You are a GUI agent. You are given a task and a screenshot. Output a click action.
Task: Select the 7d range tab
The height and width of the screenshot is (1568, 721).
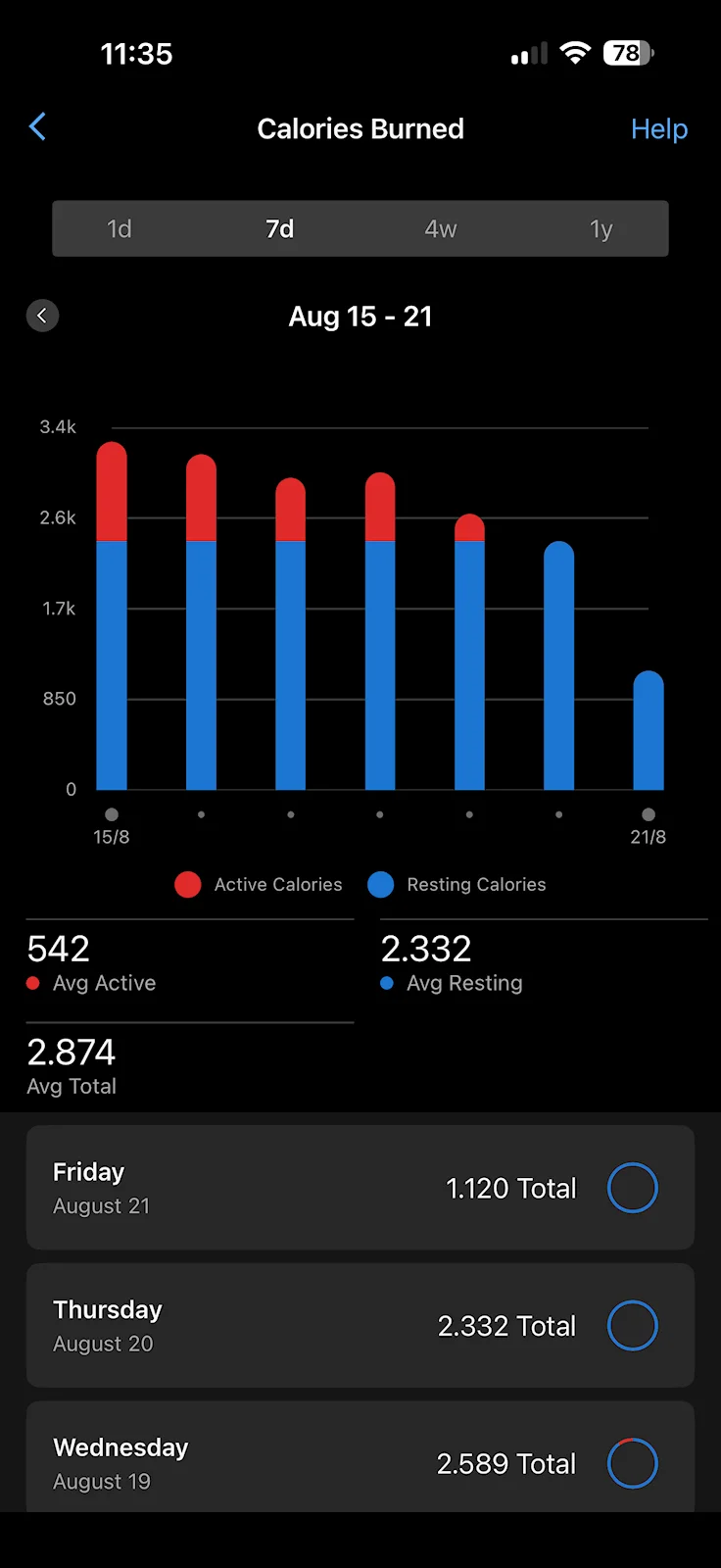coord(280,229)
